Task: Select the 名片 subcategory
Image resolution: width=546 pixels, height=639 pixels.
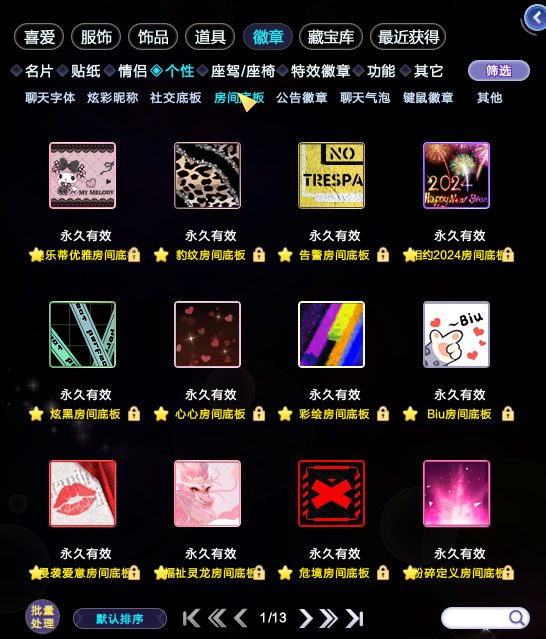Action: [39, 71]
